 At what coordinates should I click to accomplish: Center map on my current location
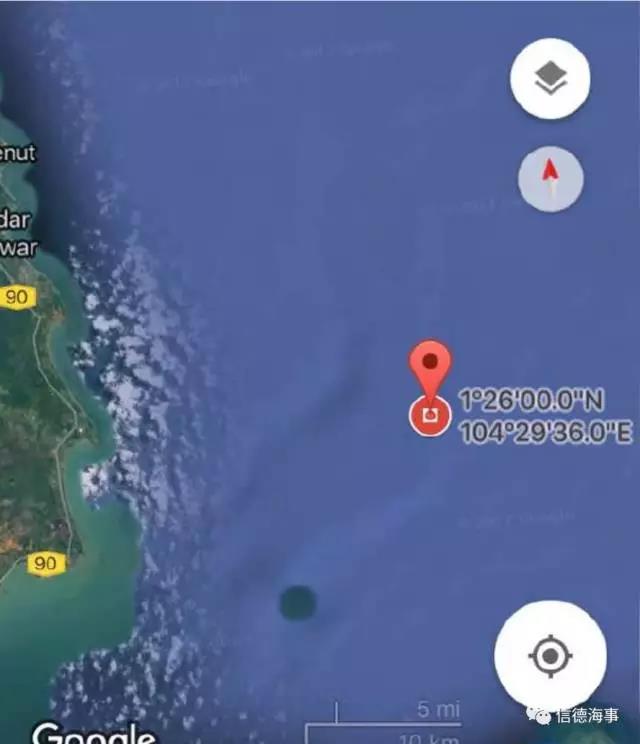(x=550, y=656)
